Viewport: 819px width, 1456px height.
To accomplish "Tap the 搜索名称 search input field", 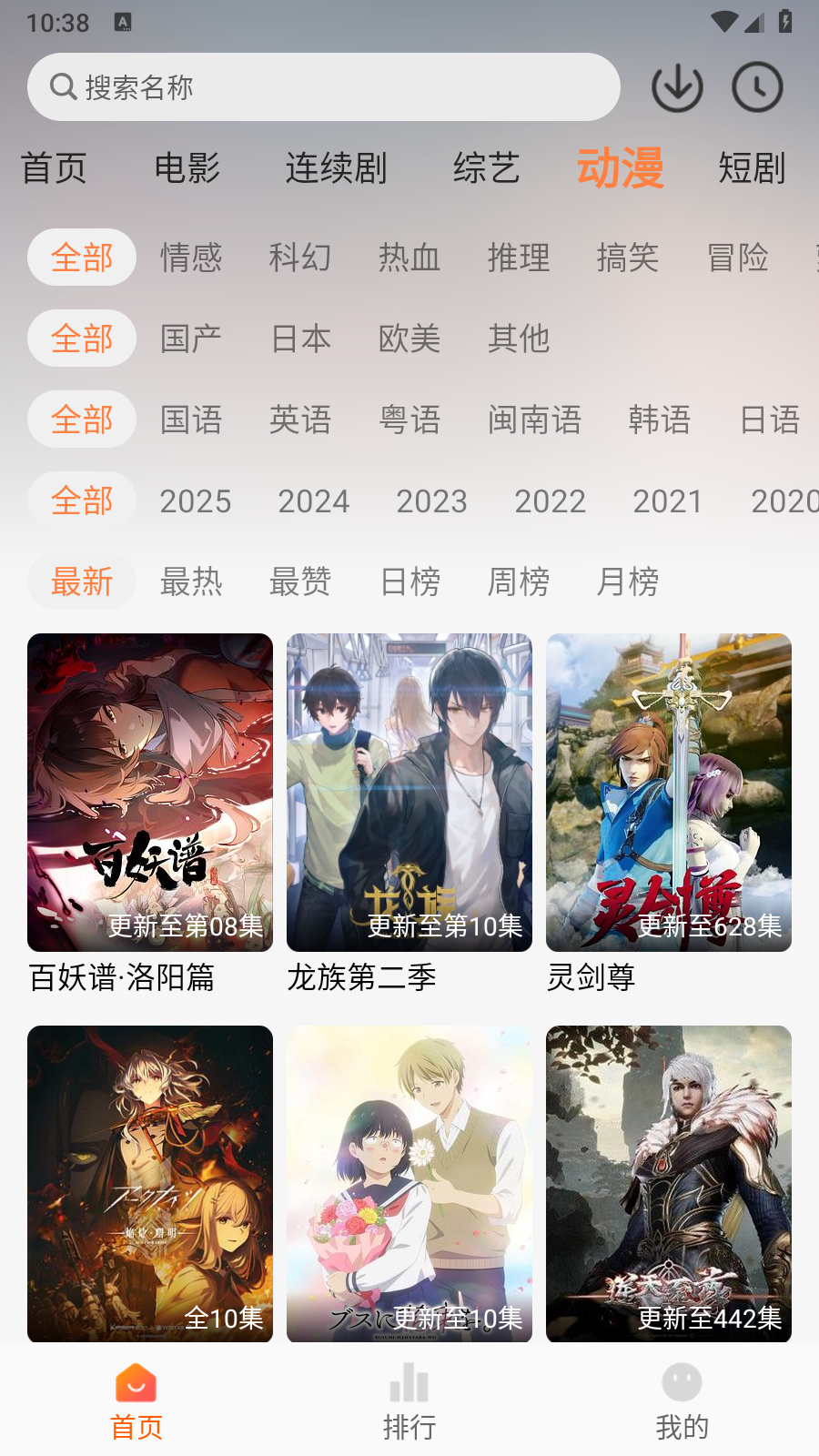I will click(x=323, y=86).
